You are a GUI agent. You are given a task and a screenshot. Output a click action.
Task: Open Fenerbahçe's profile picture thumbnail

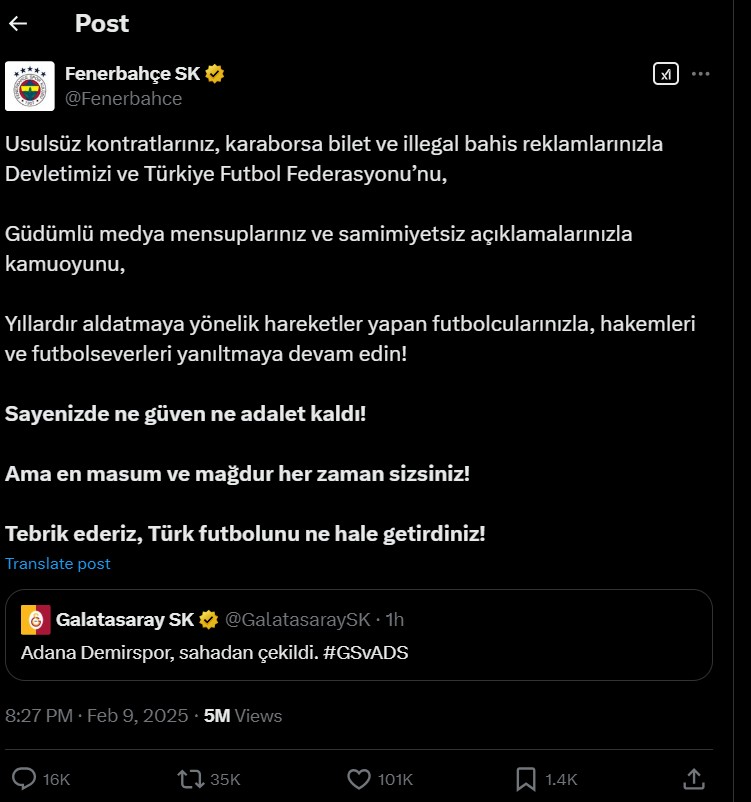31,84
